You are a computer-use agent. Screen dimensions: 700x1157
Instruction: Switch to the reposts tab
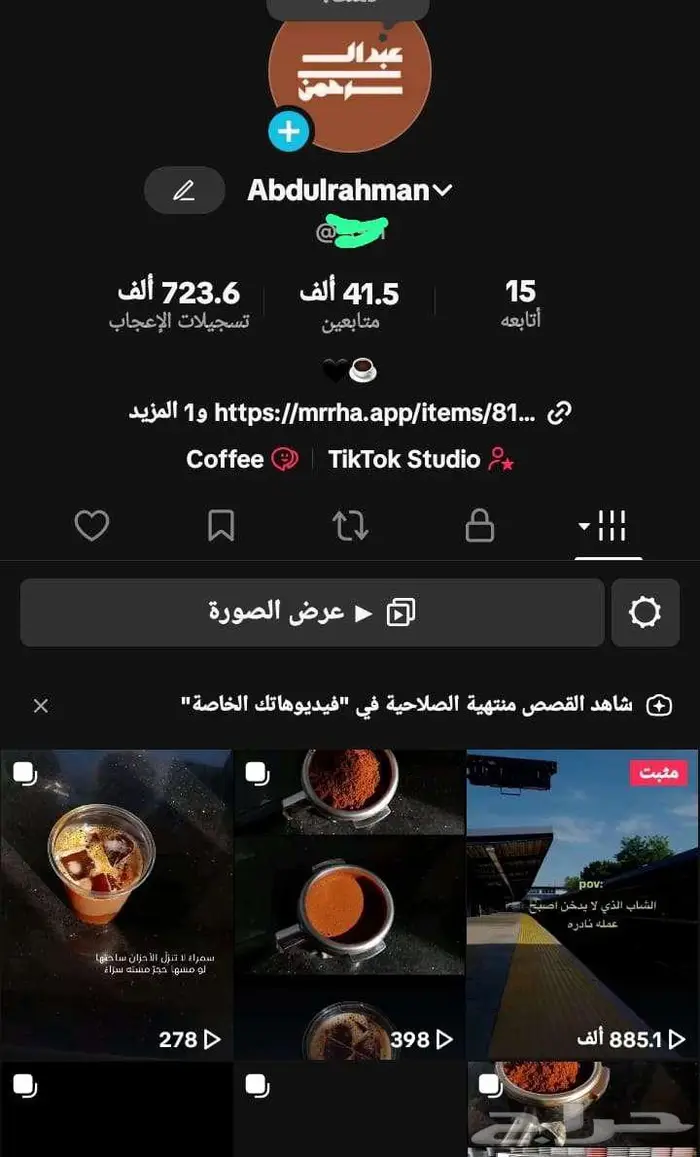350,526
